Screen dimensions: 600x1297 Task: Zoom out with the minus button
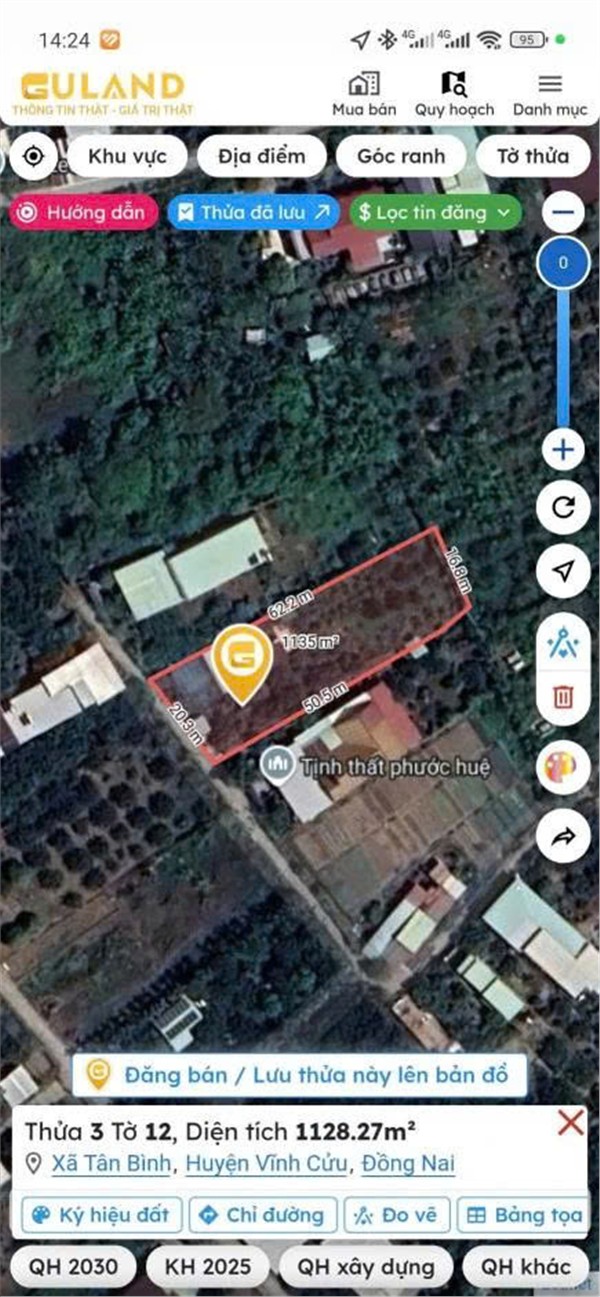(x=564, y=212)
